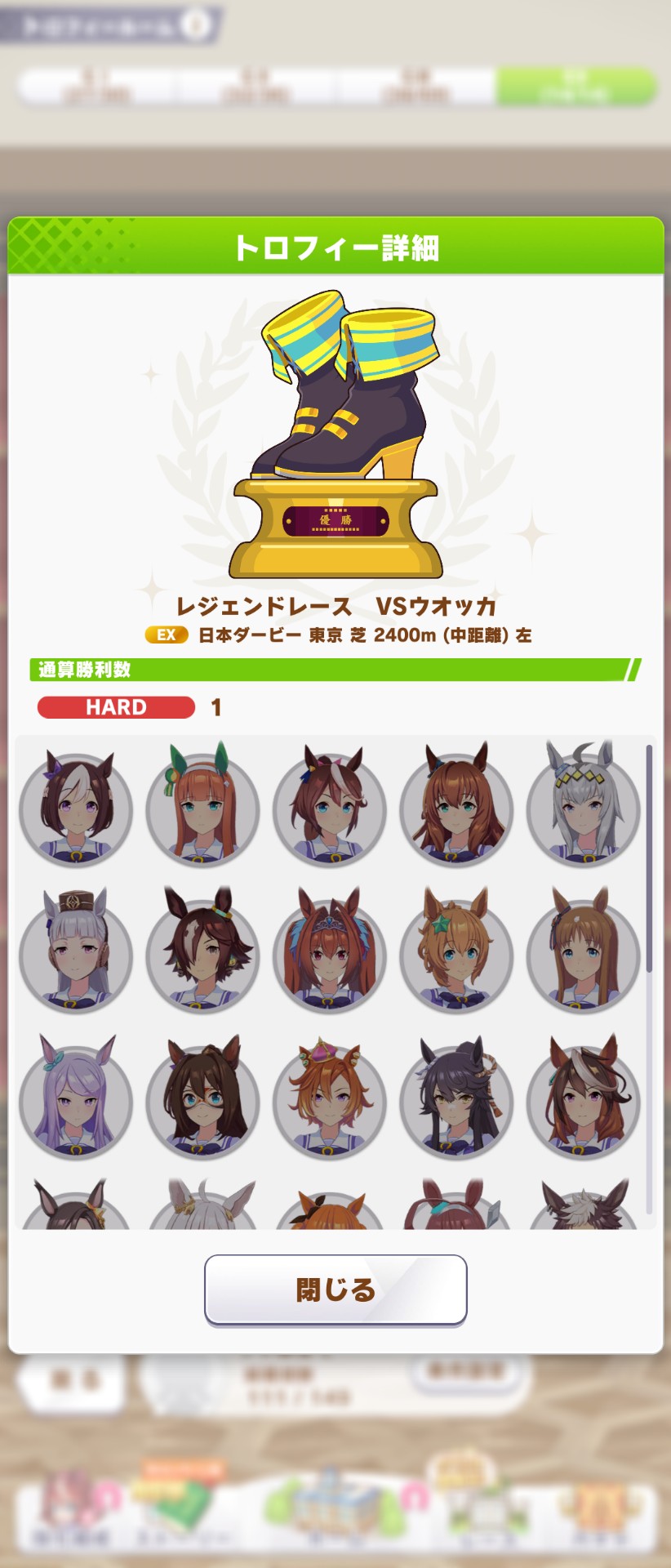Close the trophy details dialog
This screenshot has width=671, height=1568.
335,1290
